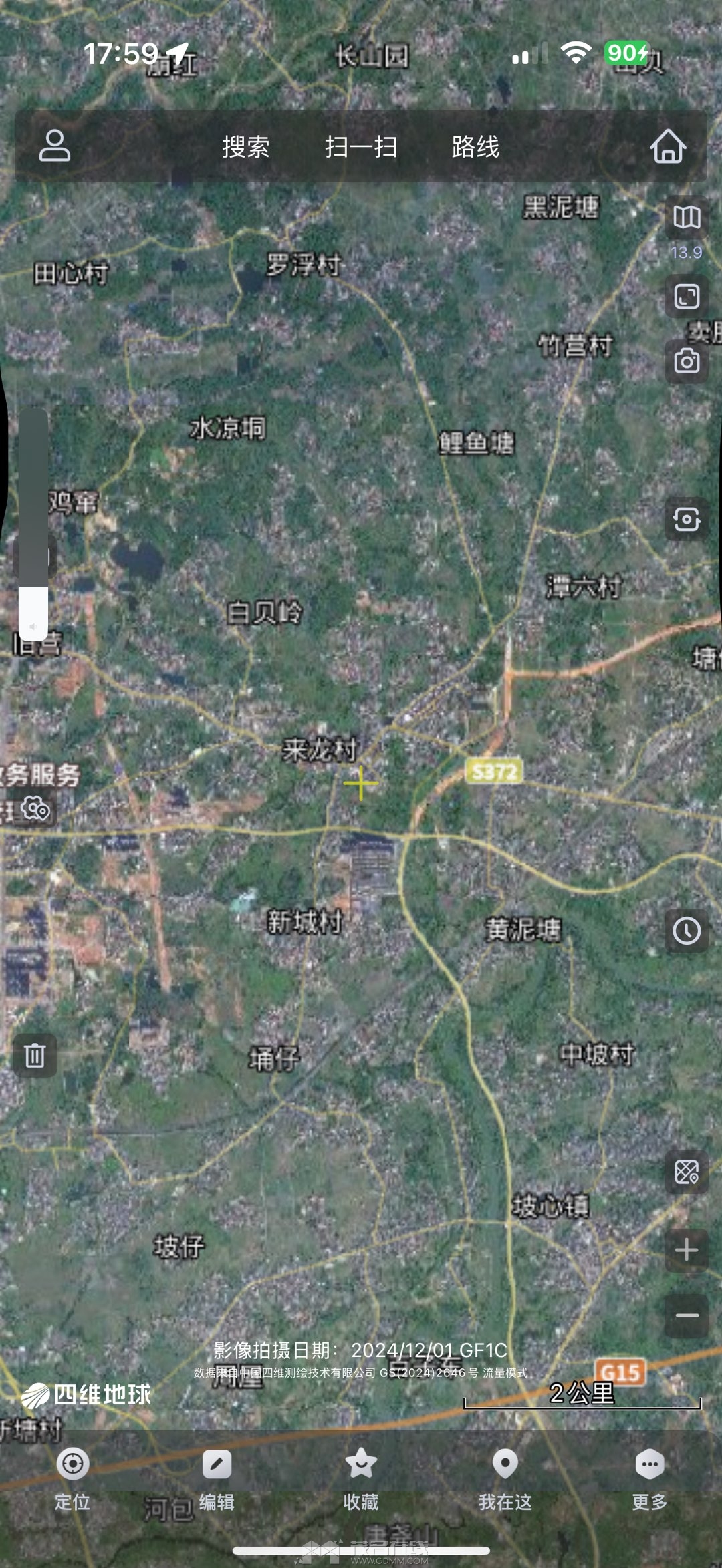Tap the trash delete icon
The height and width of the screenshot is (1568, 722).
point(35,1056)
